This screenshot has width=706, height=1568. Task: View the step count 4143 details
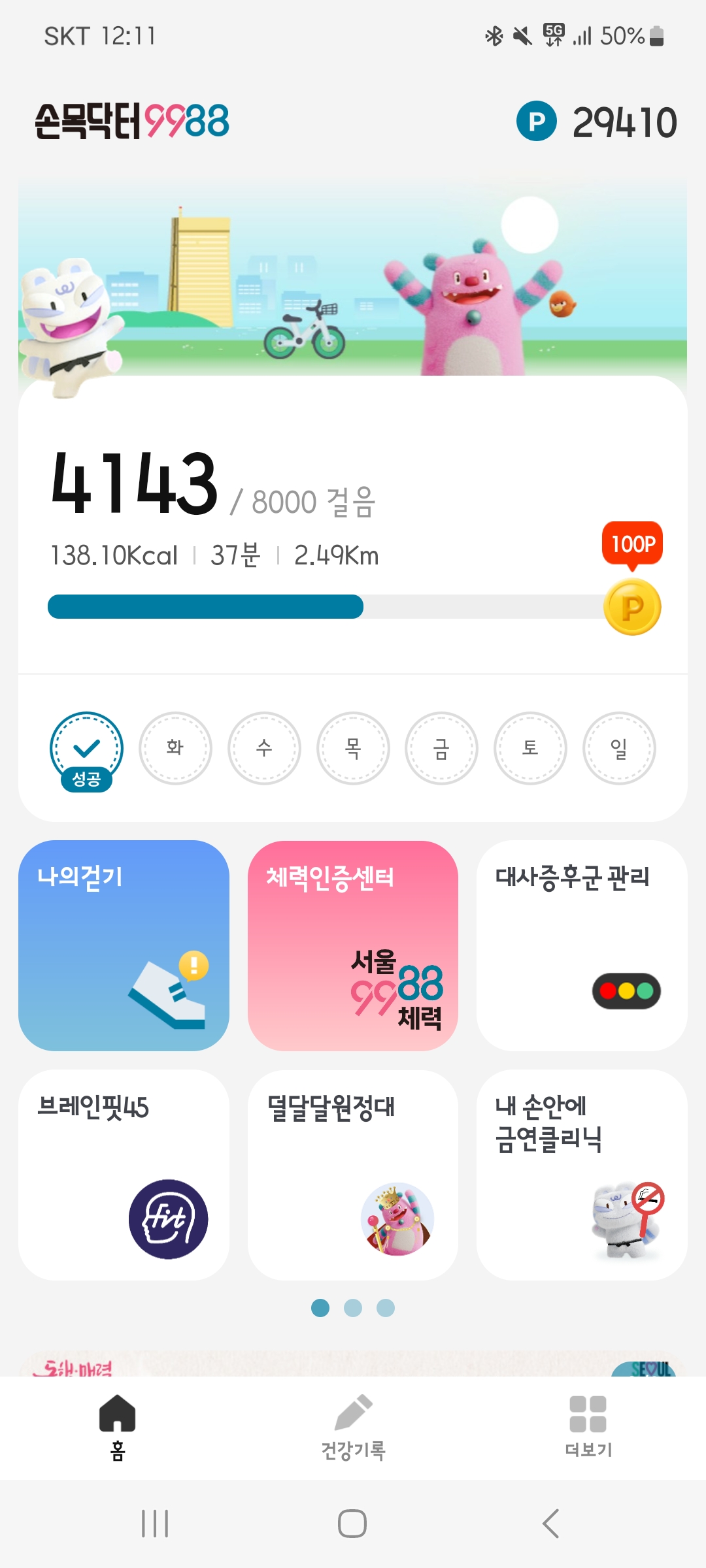coord(135,483)
